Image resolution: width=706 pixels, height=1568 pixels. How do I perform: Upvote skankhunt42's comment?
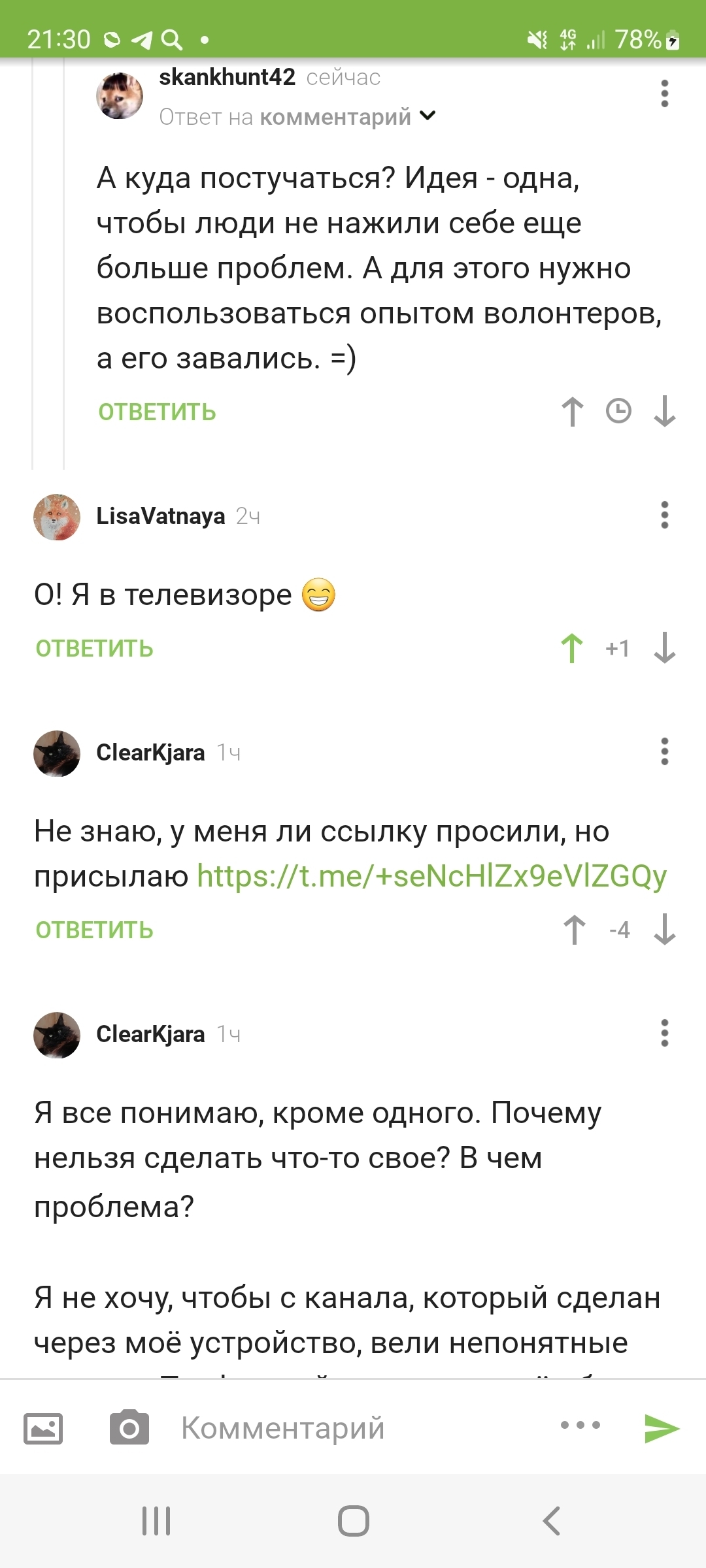click(x=573, y=412)
